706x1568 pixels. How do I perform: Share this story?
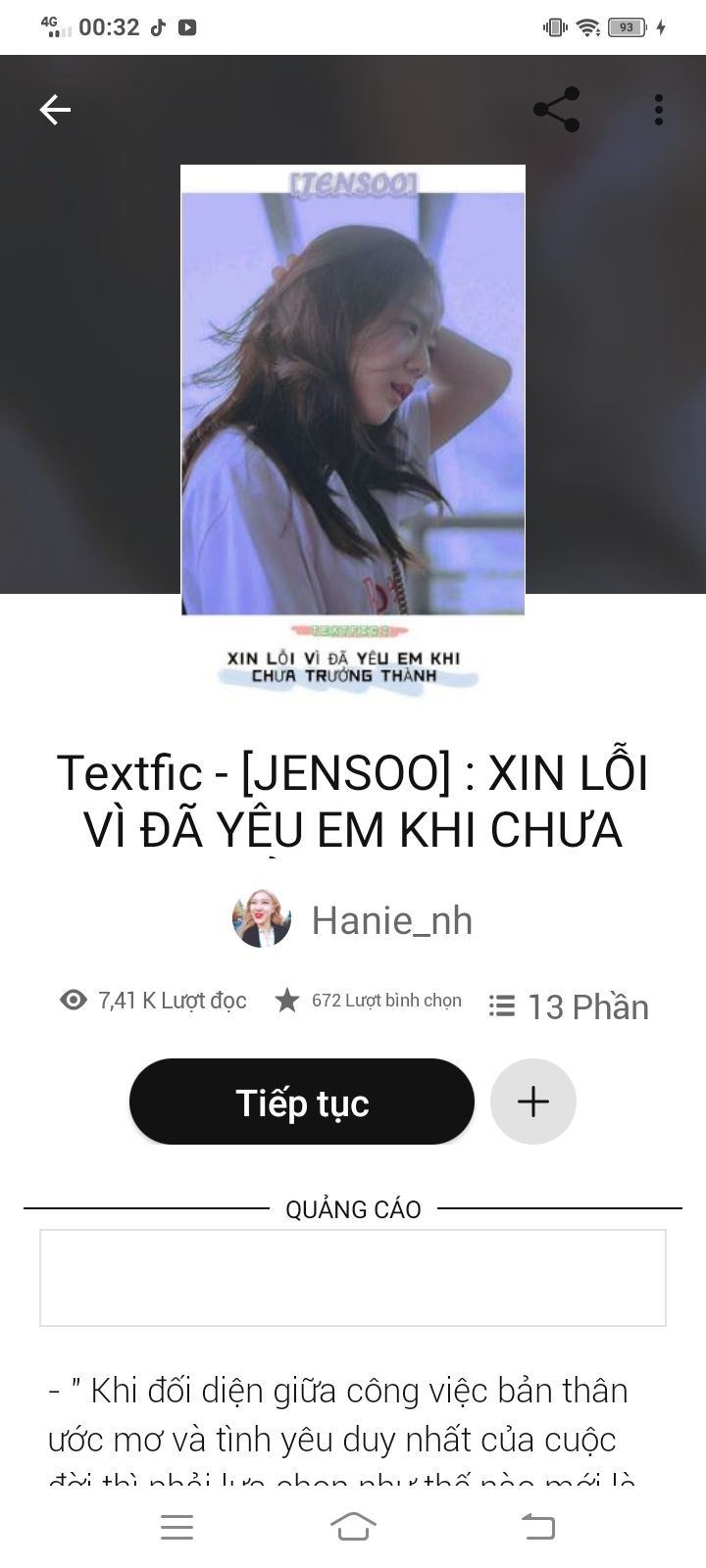(x=557, y=110)
